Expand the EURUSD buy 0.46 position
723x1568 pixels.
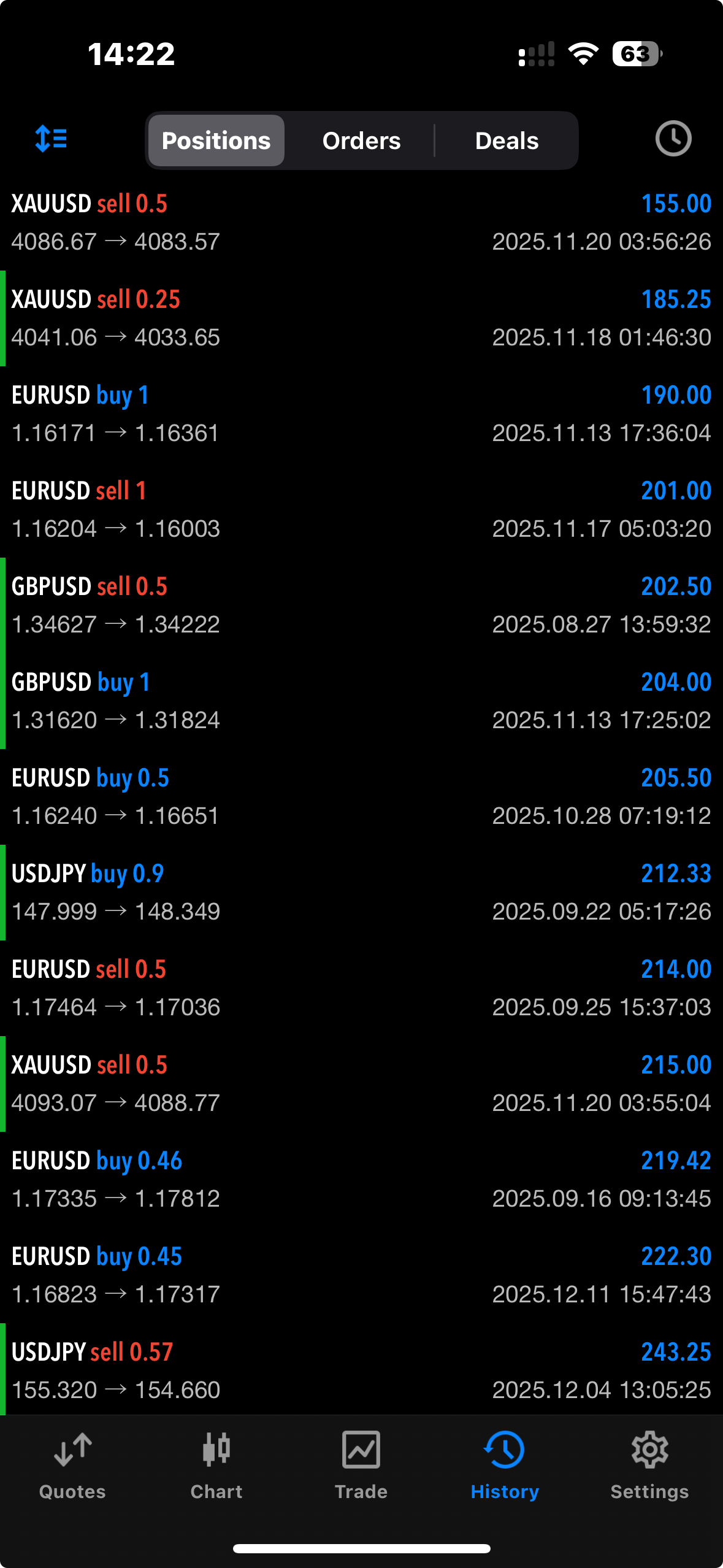tap(361, 1179)
